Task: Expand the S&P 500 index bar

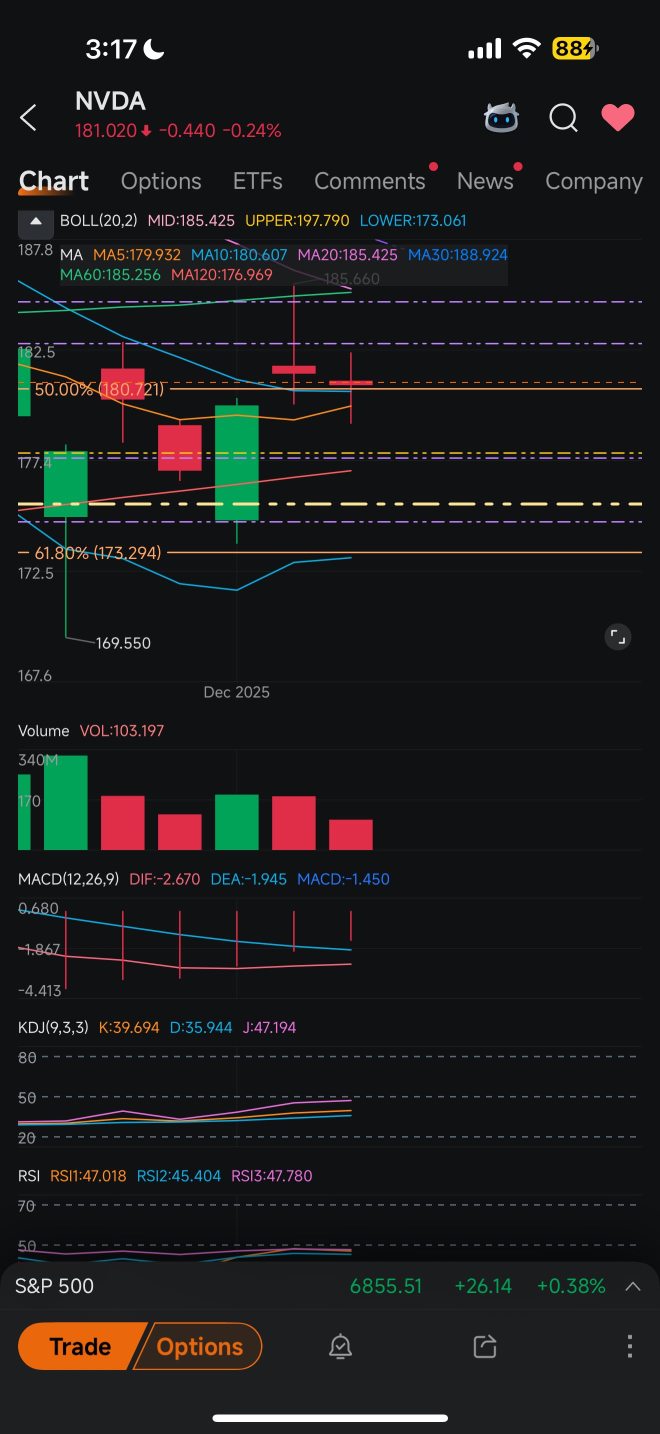Action: (x=633, y=1286)
